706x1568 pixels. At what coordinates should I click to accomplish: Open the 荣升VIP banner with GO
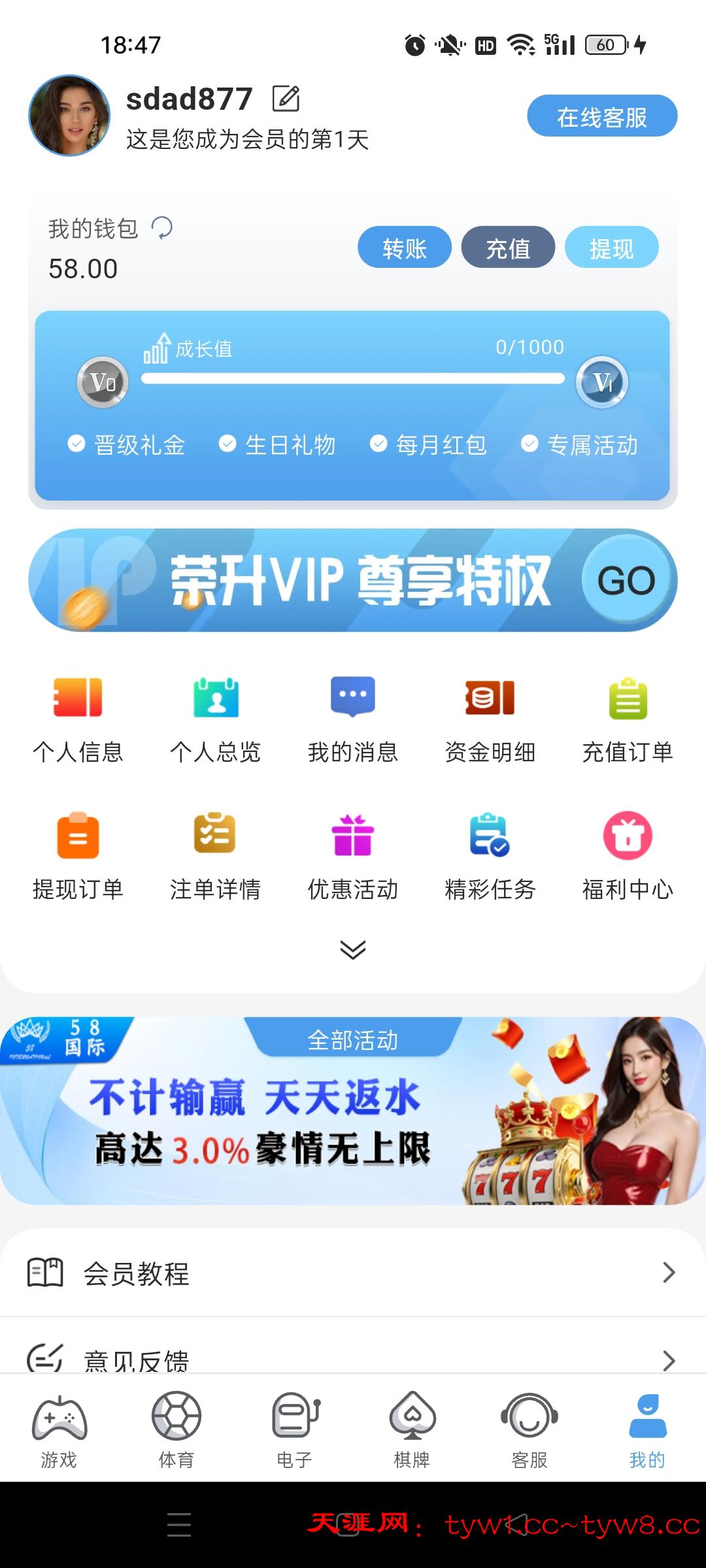[626, 580]
